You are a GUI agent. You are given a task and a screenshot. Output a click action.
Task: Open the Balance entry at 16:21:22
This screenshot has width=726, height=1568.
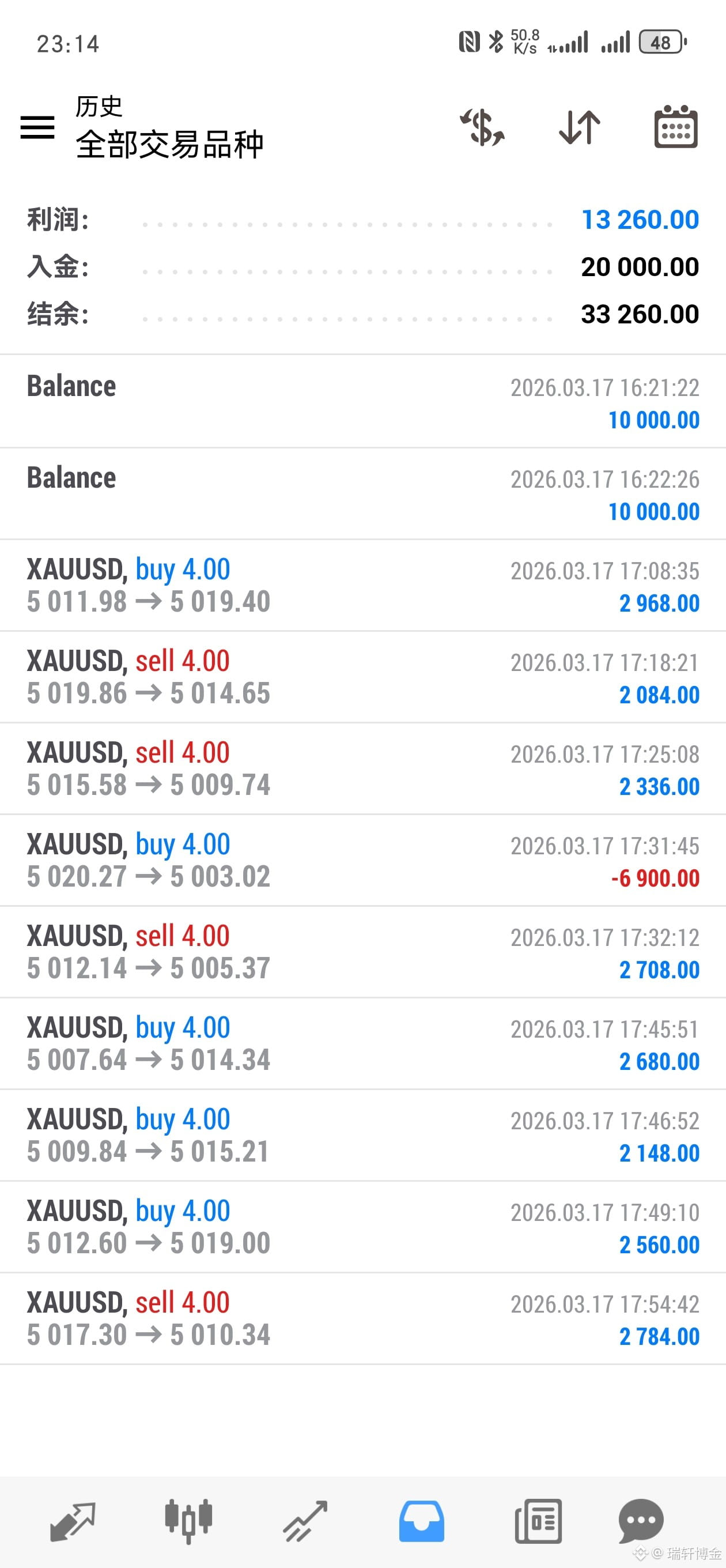[x=362, y=402]
